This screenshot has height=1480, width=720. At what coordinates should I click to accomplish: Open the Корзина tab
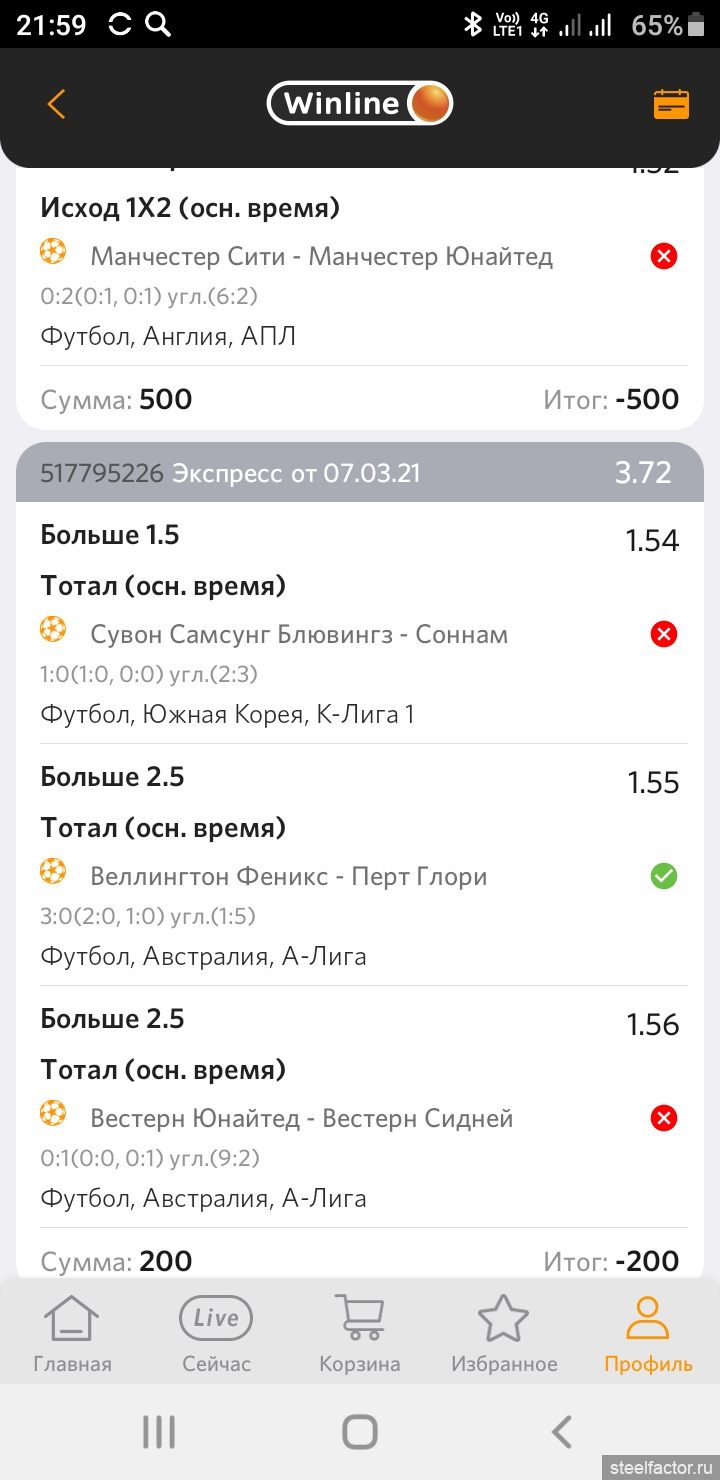(360, 1334)
